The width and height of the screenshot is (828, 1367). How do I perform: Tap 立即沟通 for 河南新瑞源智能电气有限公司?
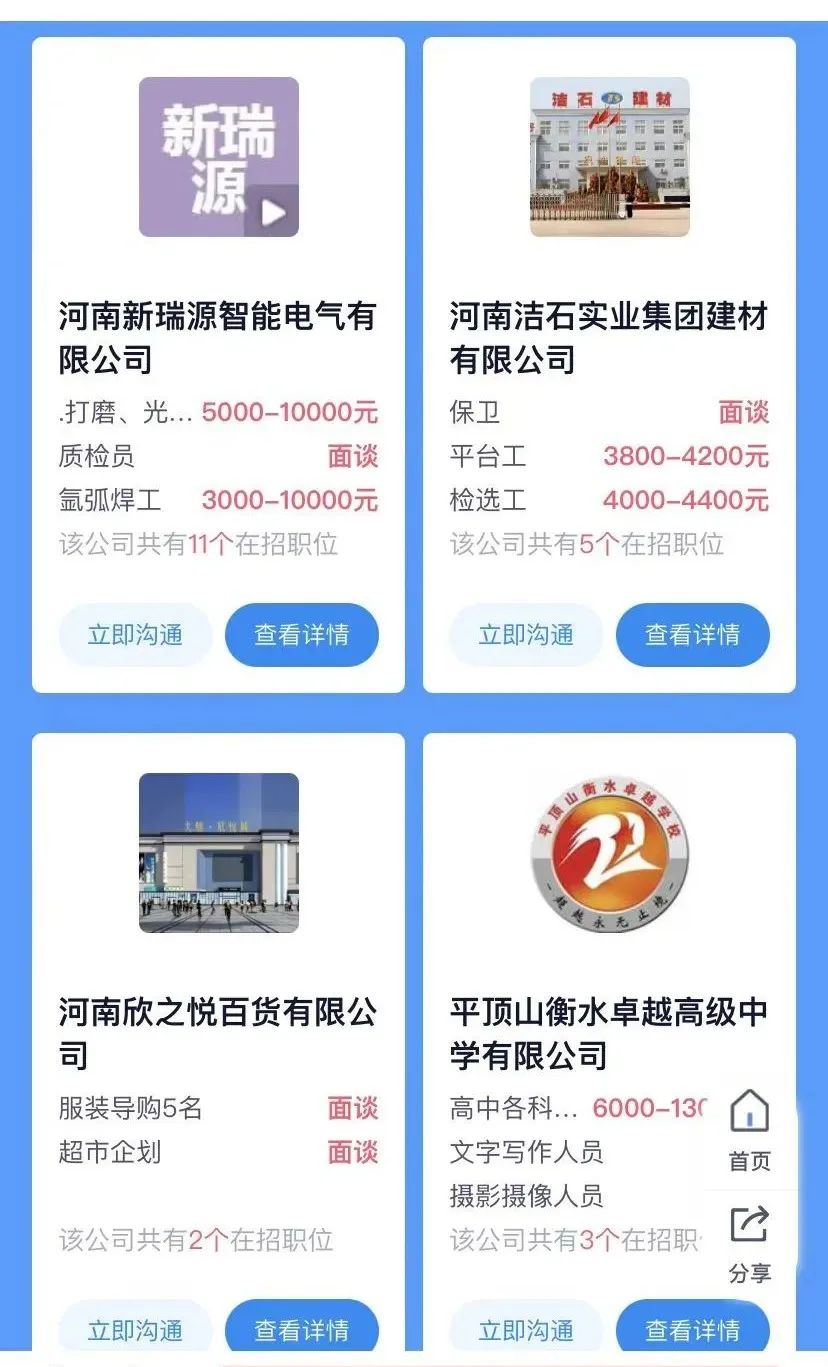(135, 635)
